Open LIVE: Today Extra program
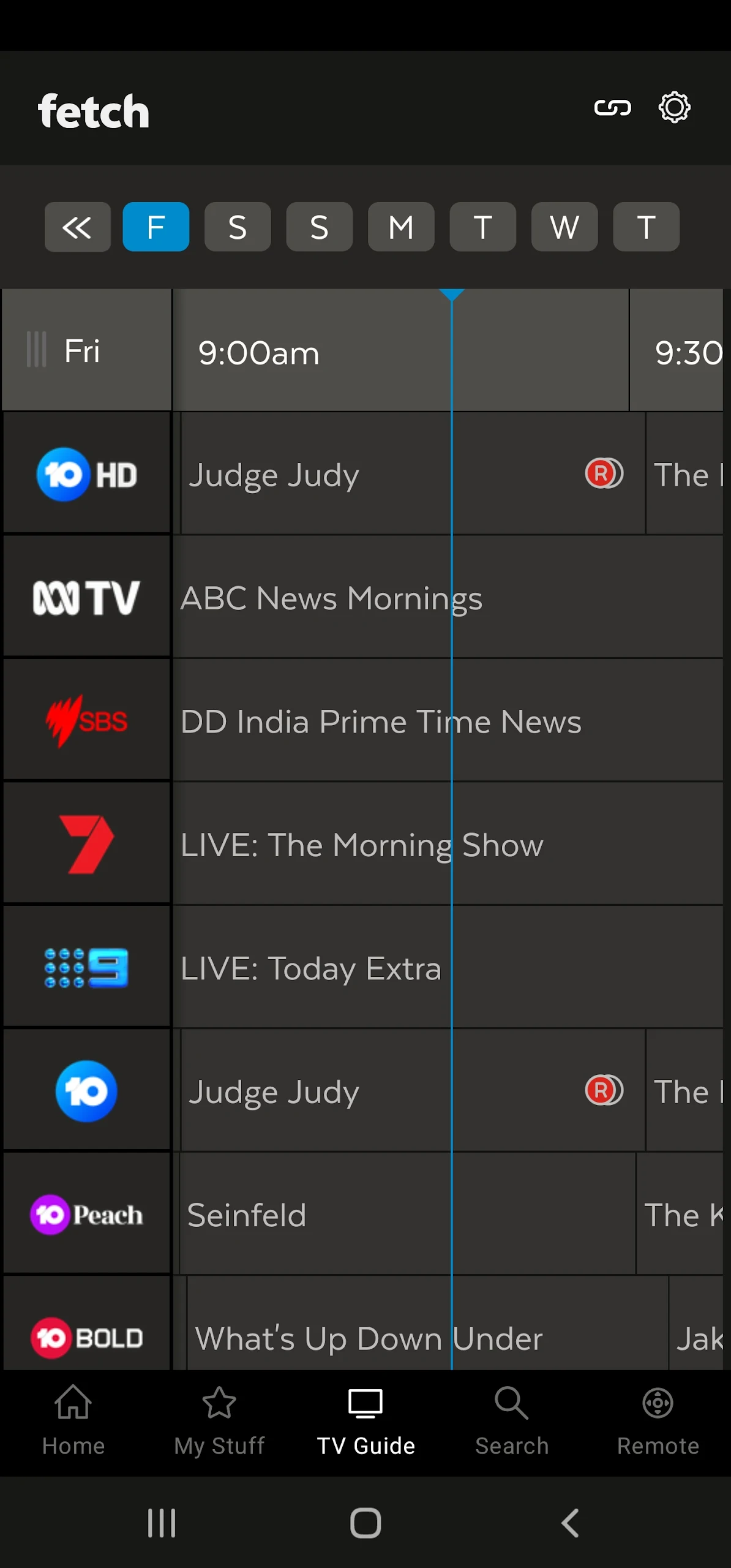This screenshot has height=1568, width=731. click(x=448, y=968)
